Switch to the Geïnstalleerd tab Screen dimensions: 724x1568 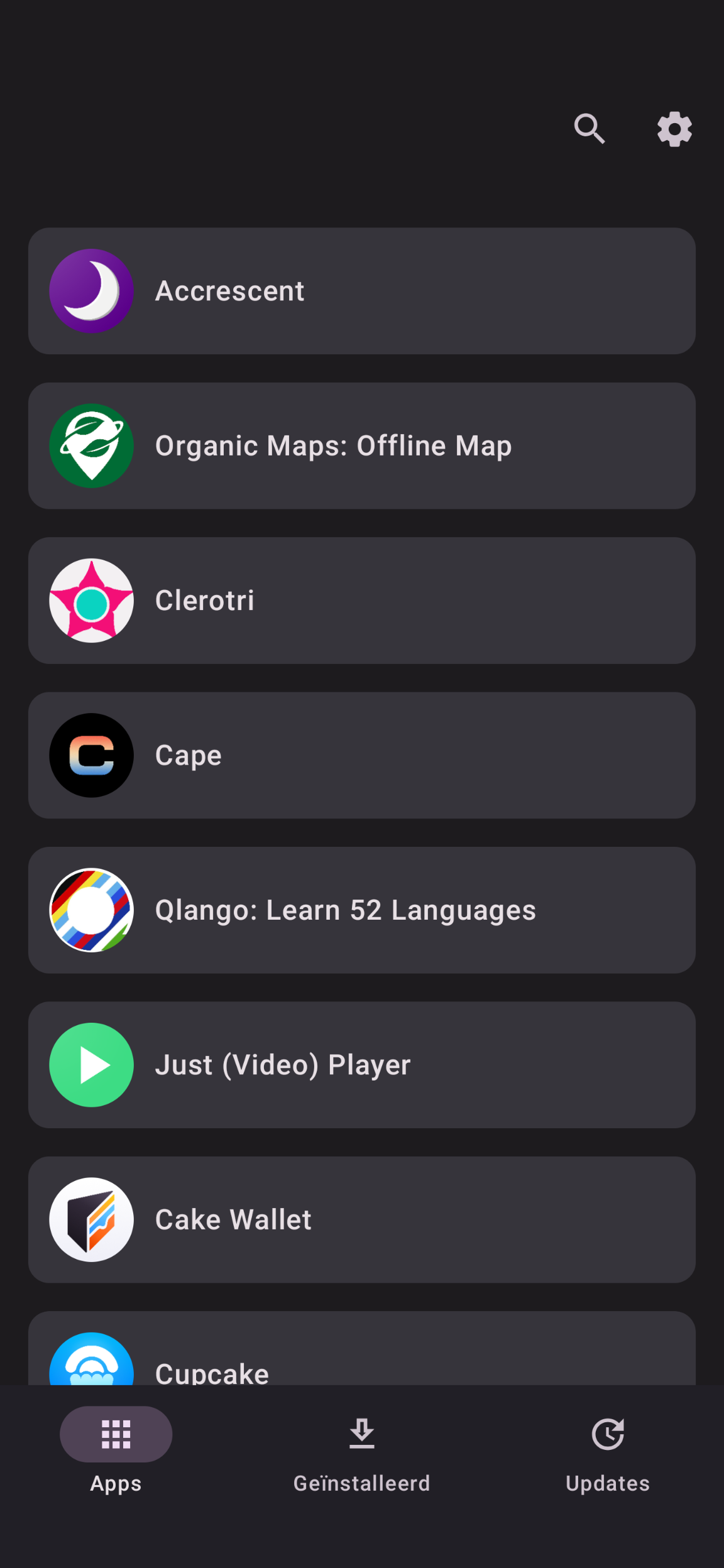[x=361, y=1457]
